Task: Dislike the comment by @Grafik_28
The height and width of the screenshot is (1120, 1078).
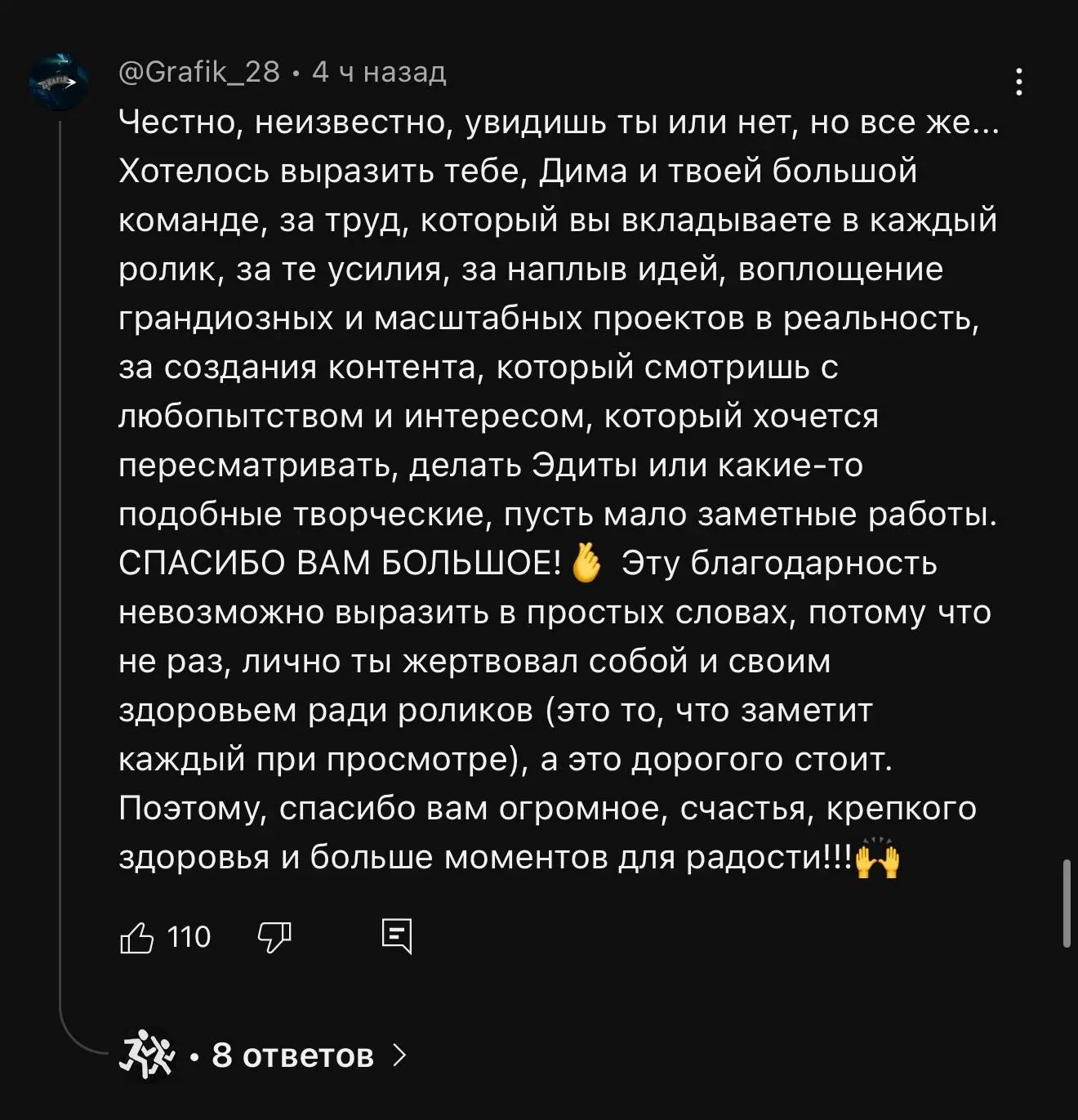Action: pyautogui.click(x=274, y=937)
